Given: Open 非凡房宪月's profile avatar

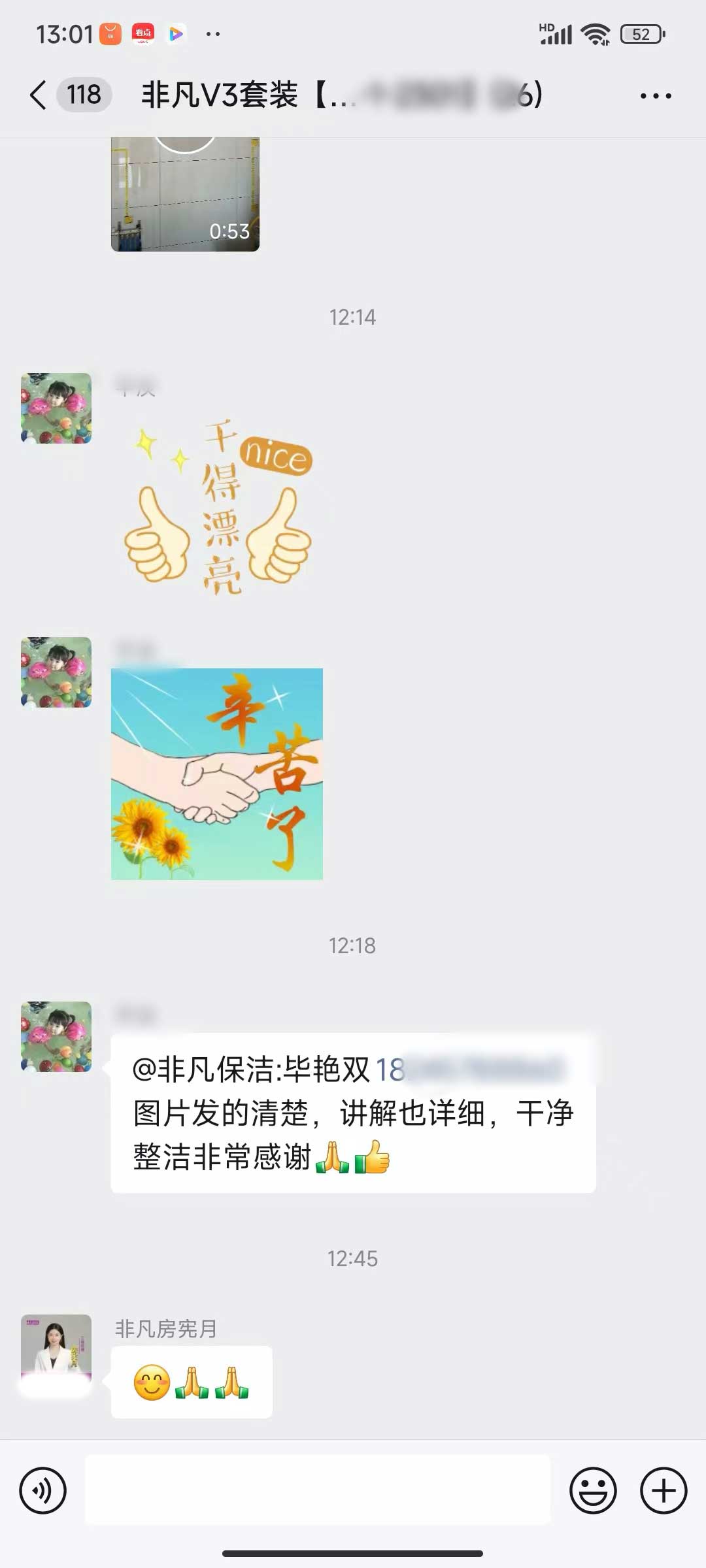Looking at the screenshot, I should click(x=56, y=1350).
